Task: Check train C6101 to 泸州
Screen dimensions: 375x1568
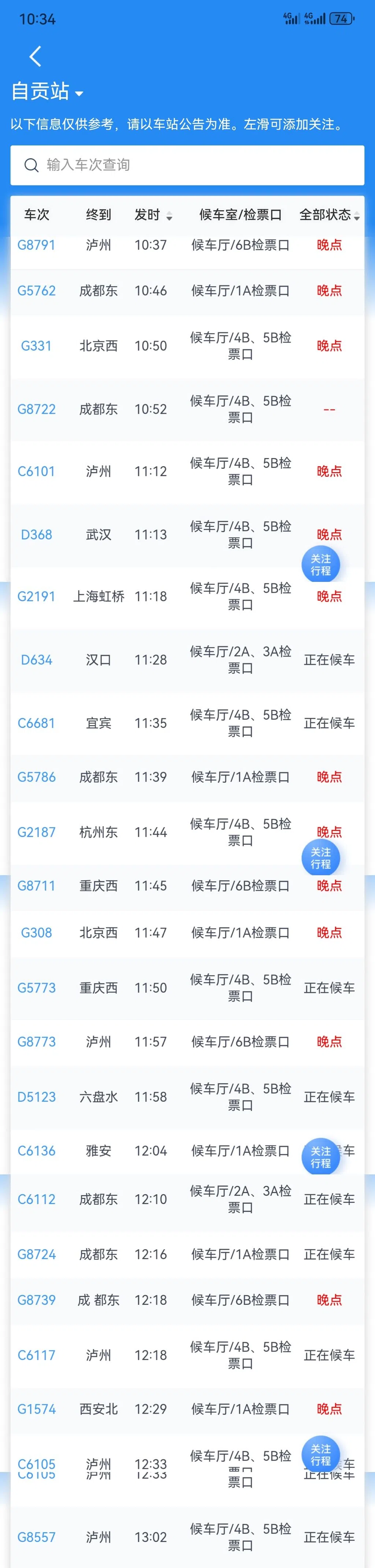Action: pos(37,471)
